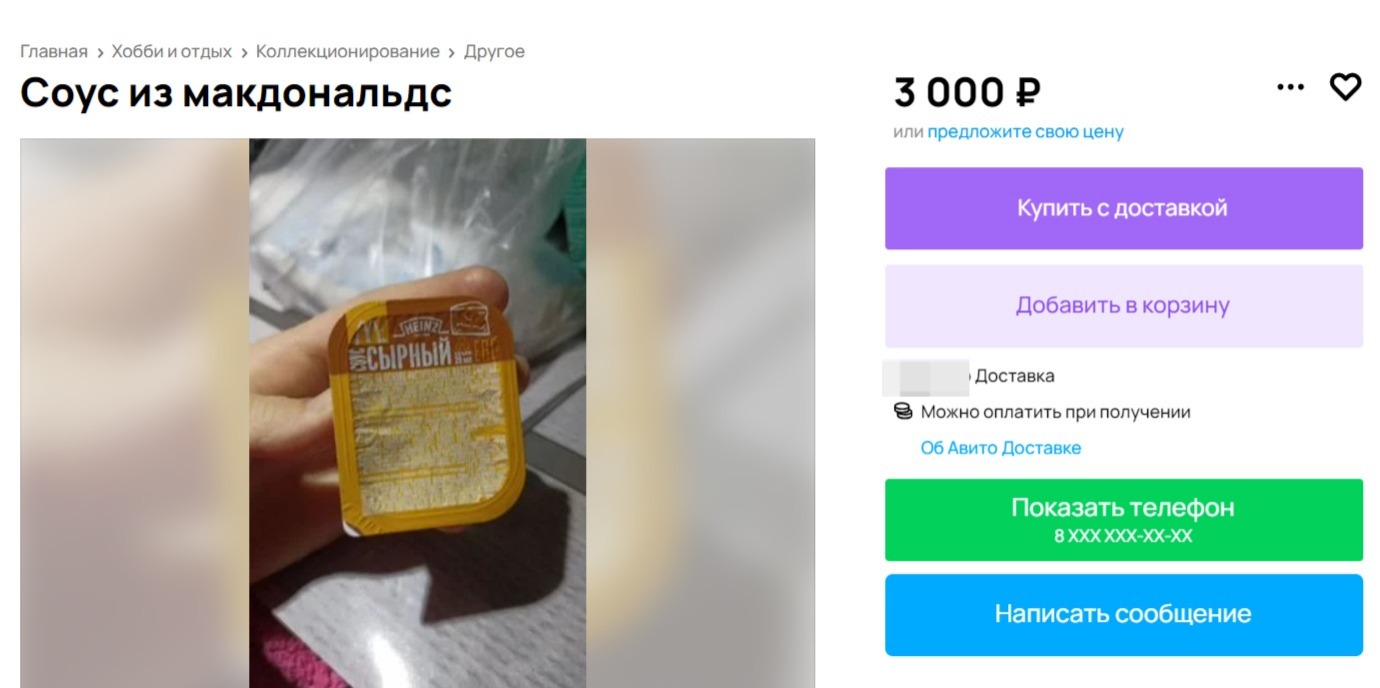Open Коллекционирование breadcrumb category

[x=347, y=51]
